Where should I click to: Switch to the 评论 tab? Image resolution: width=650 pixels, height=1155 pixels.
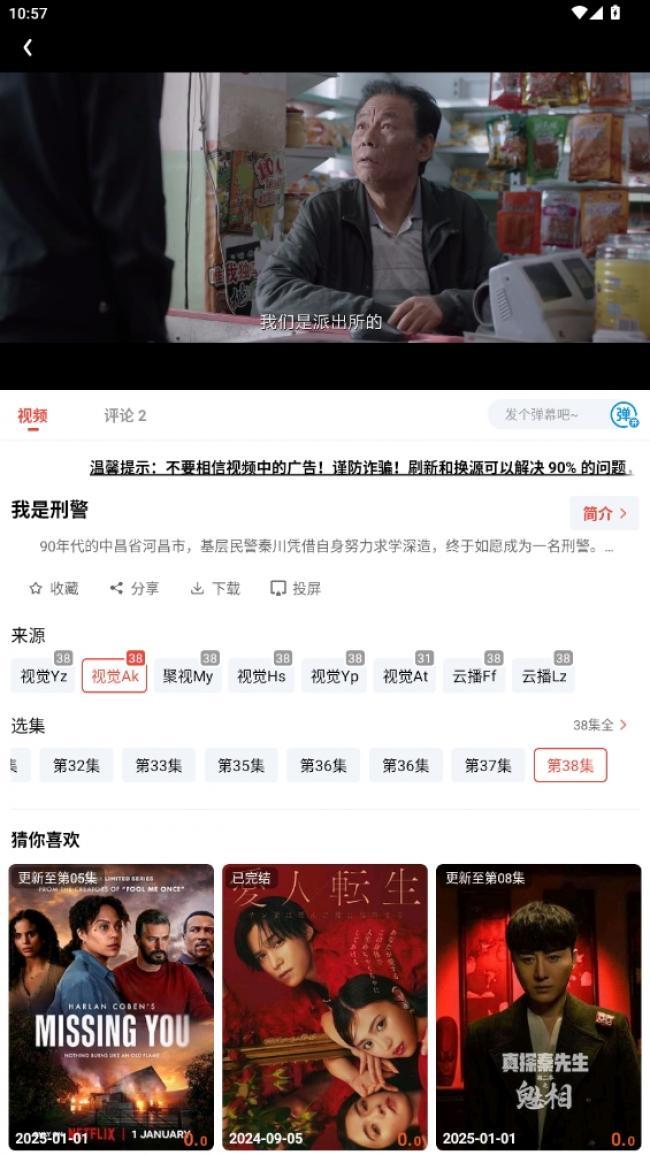125,415
